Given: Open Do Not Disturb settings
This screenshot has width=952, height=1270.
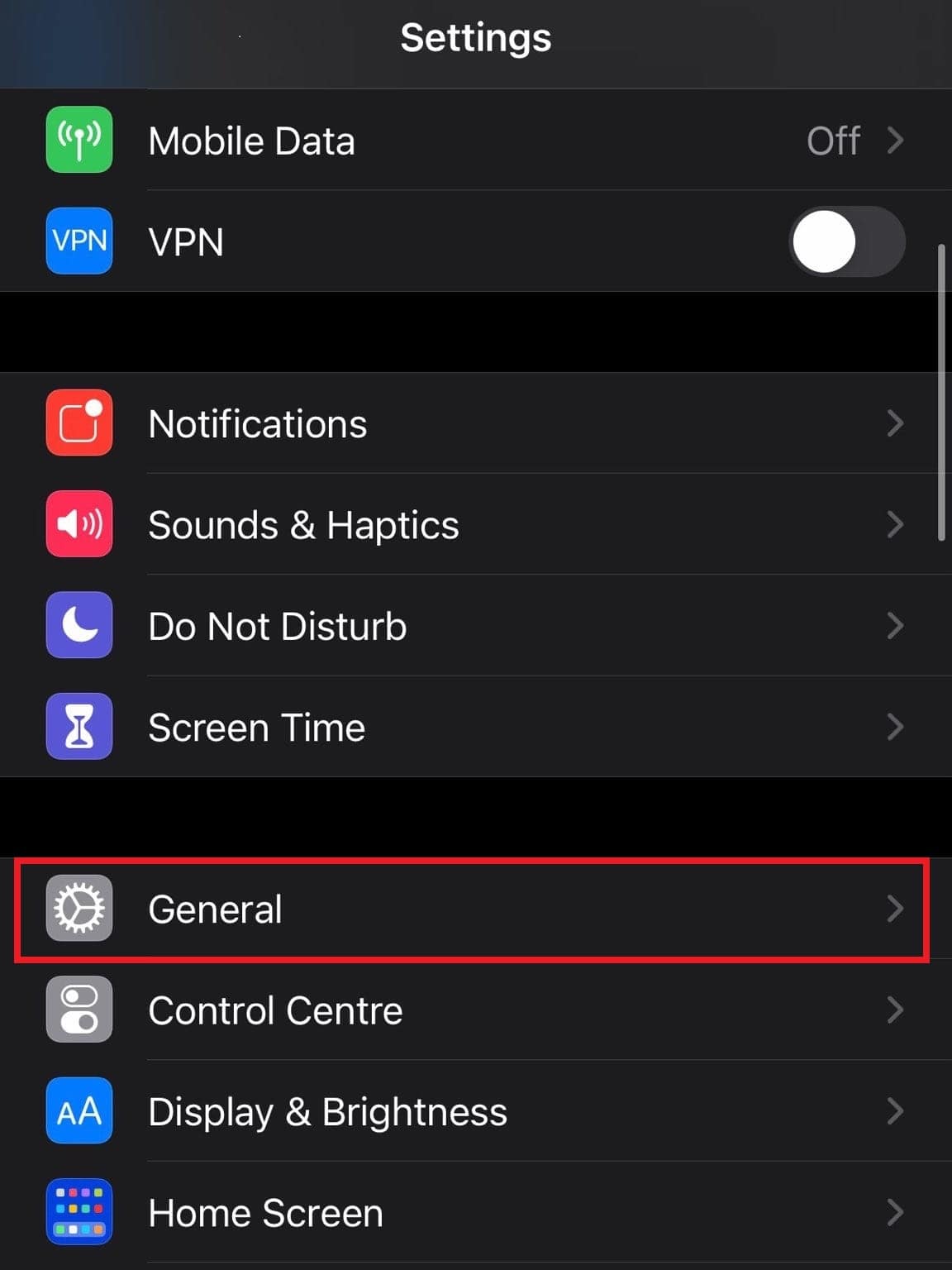Looking at the screenshot, I should click(475, 626).
